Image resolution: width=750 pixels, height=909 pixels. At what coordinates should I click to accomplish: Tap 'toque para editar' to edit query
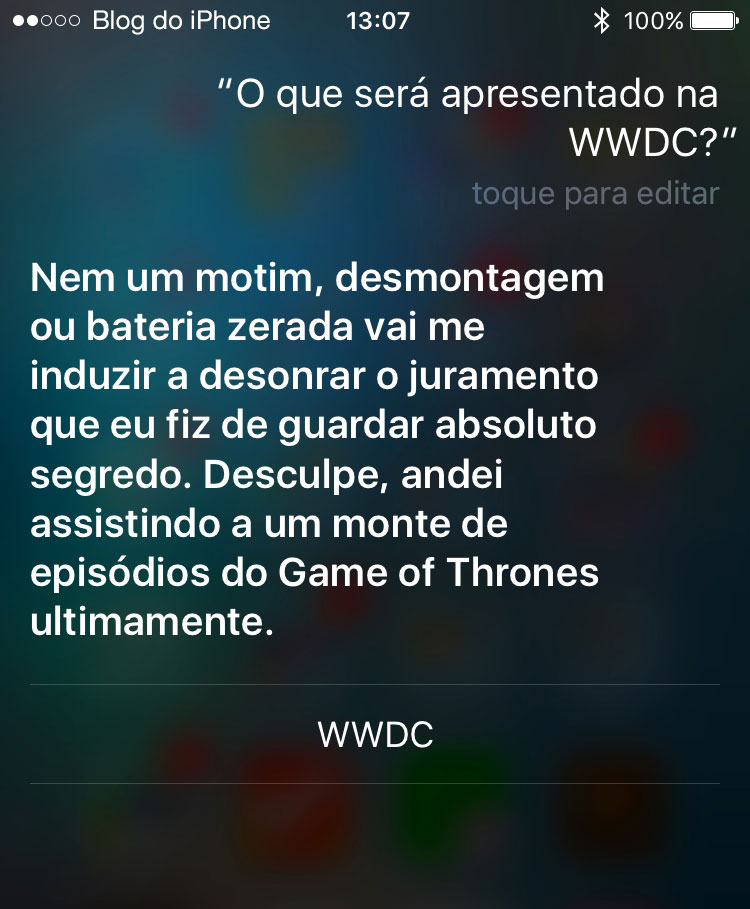594,193
